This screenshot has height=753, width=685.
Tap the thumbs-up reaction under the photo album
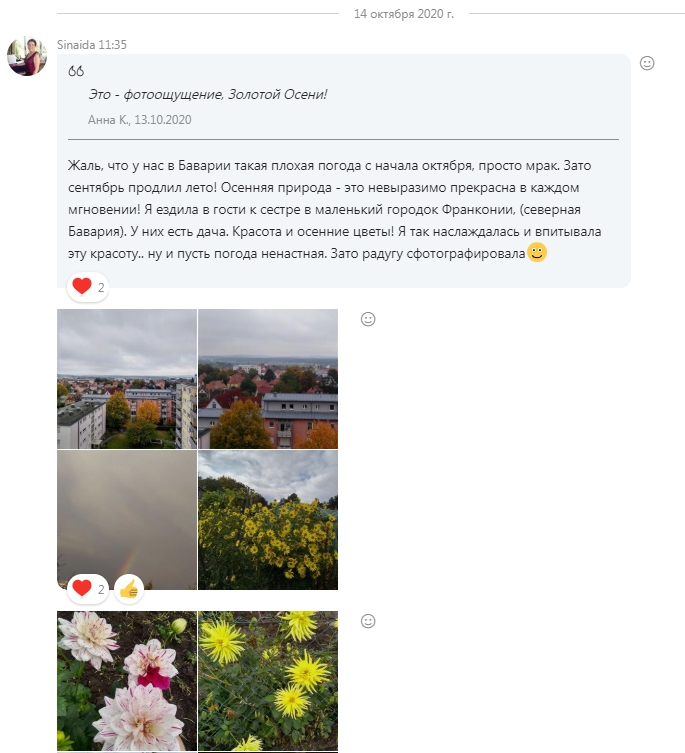pos(128,589)
